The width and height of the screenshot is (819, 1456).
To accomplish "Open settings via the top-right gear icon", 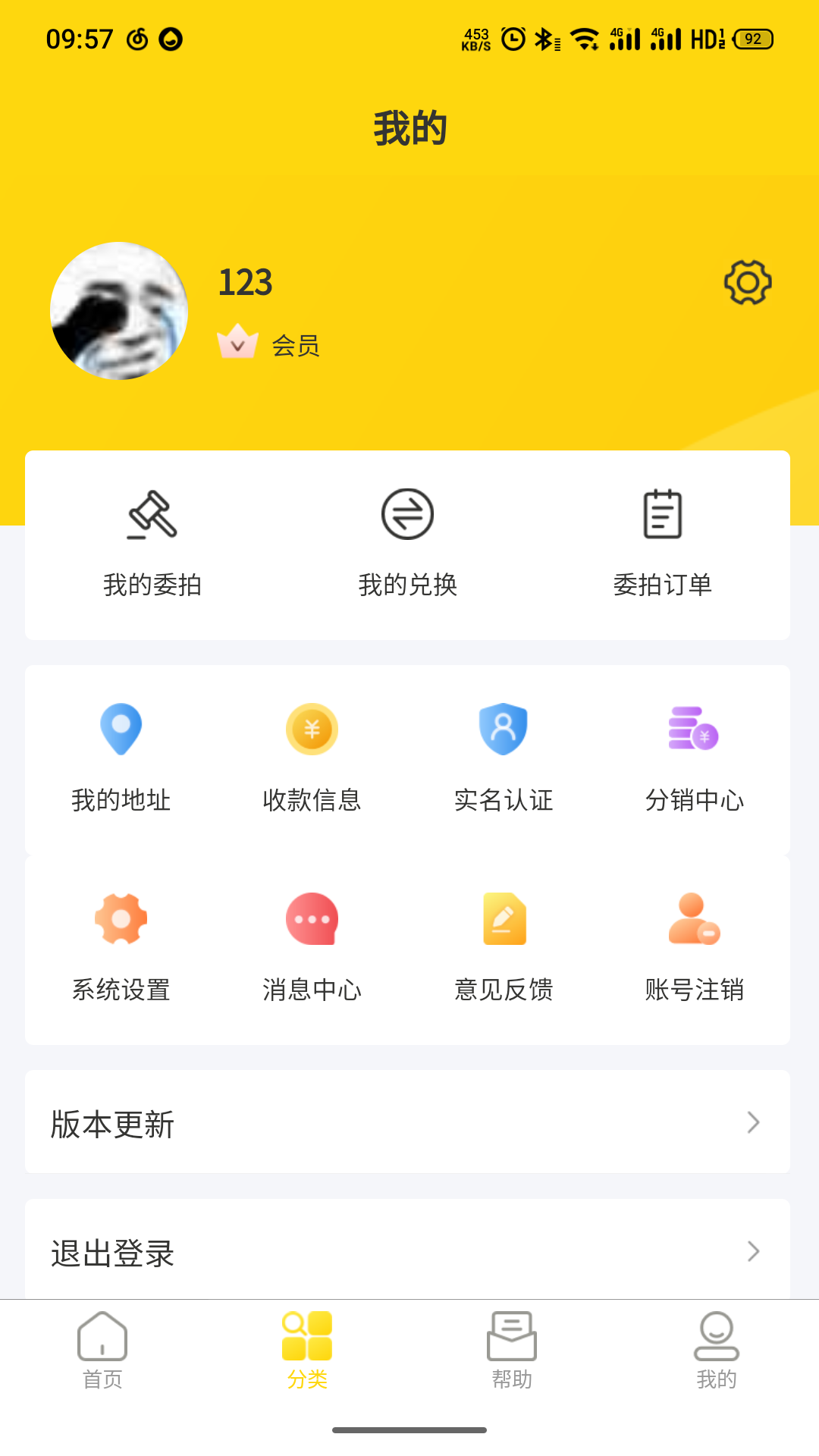I will click(x=748, y=284).
